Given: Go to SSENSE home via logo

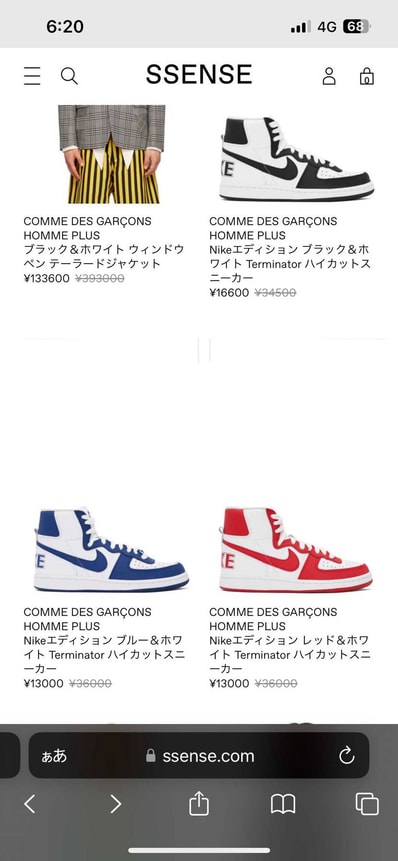Looking at the screenshot, I should (199, 75).
